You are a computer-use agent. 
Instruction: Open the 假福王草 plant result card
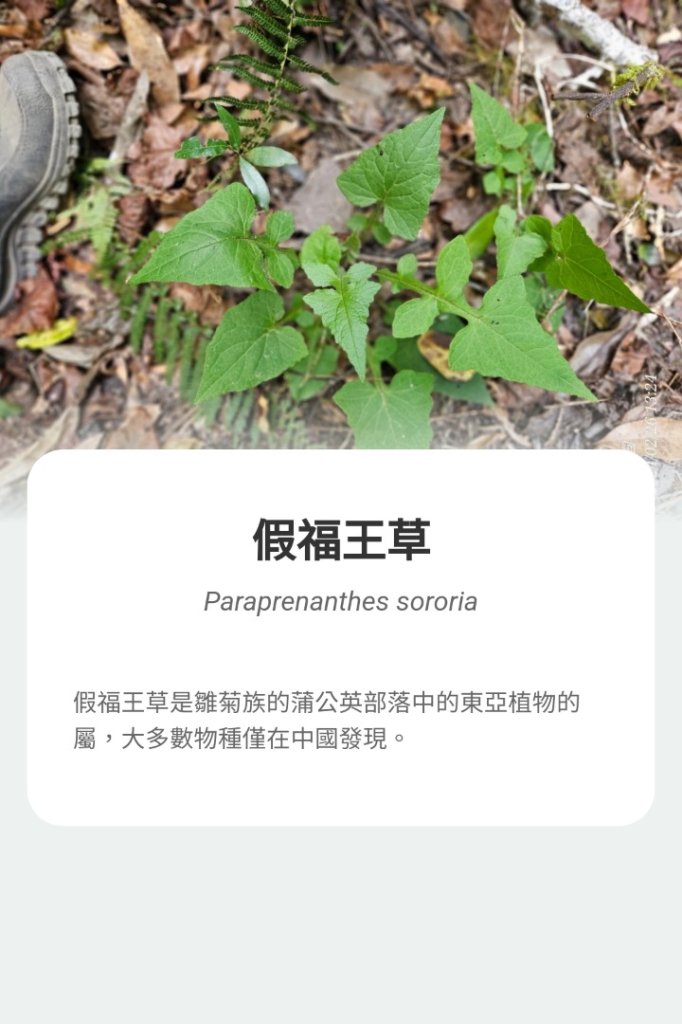tap(341, 637)
